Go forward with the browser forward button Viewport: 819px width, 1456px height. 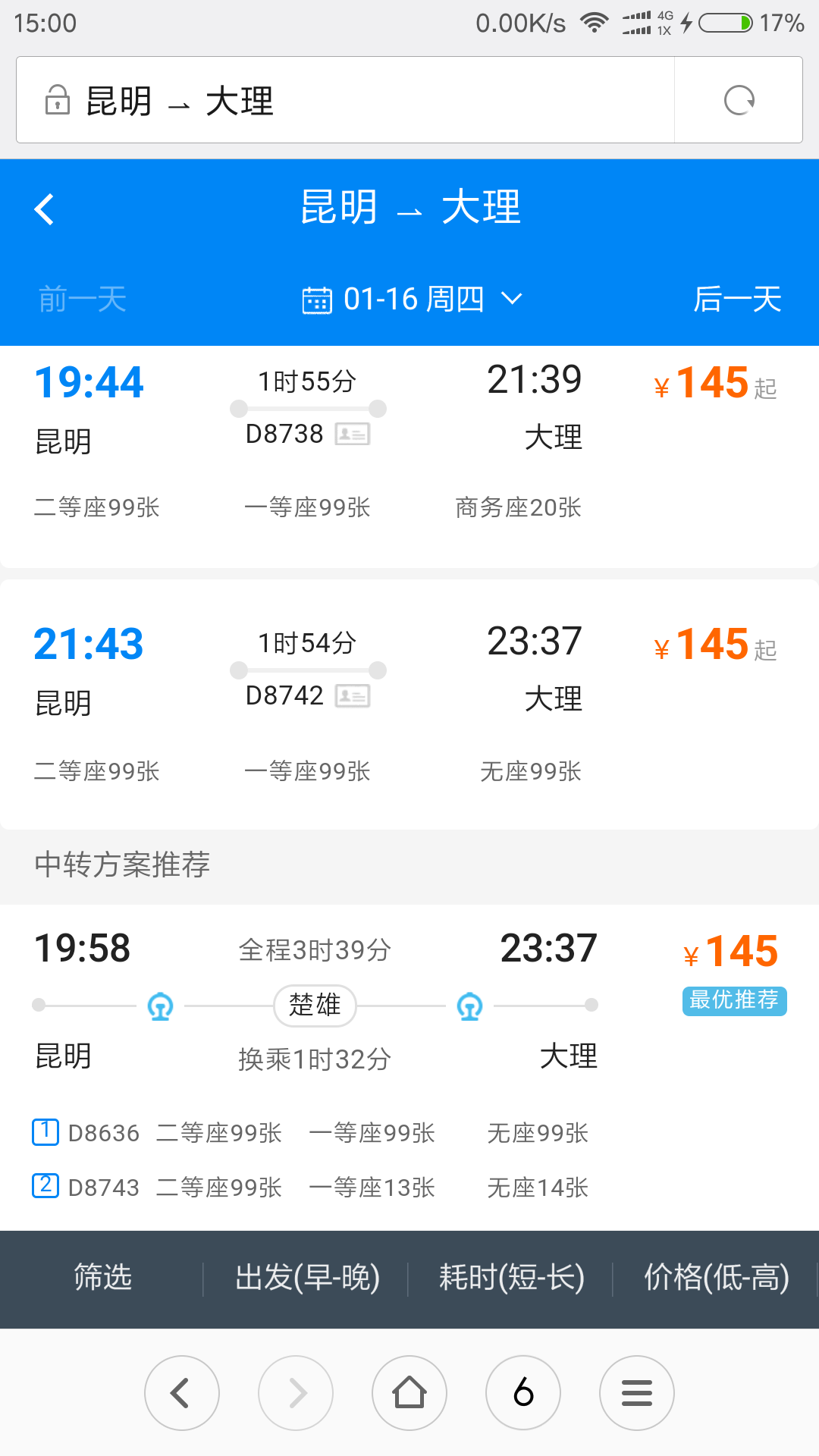296,1393
